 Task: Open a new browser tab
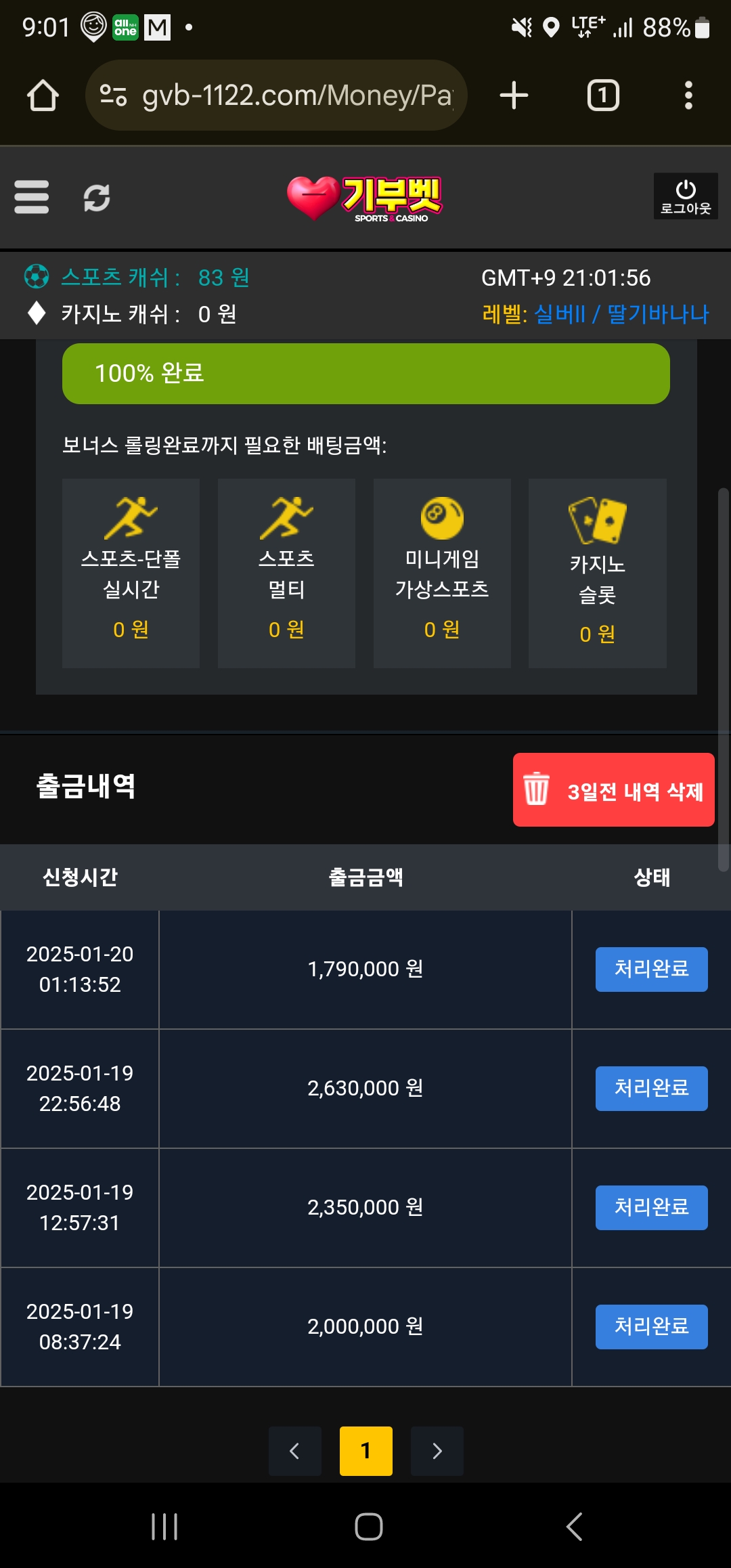click(x=514, y=95)
